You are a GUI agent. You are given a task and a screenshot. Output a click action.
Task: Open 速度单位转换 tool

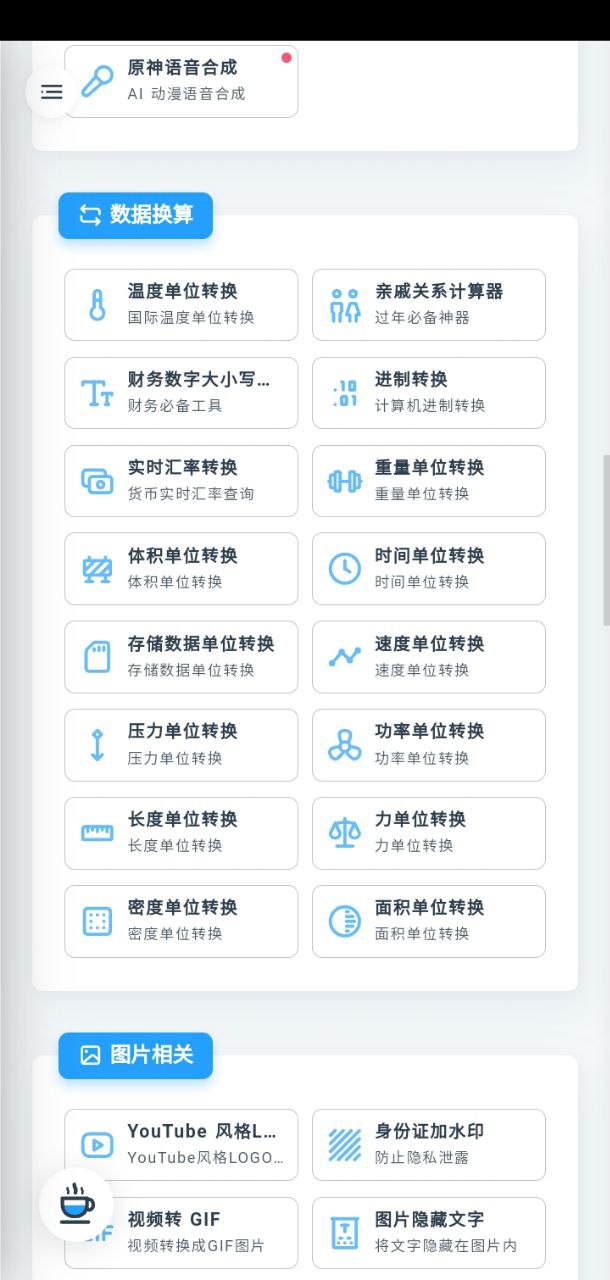coord(429,657)
